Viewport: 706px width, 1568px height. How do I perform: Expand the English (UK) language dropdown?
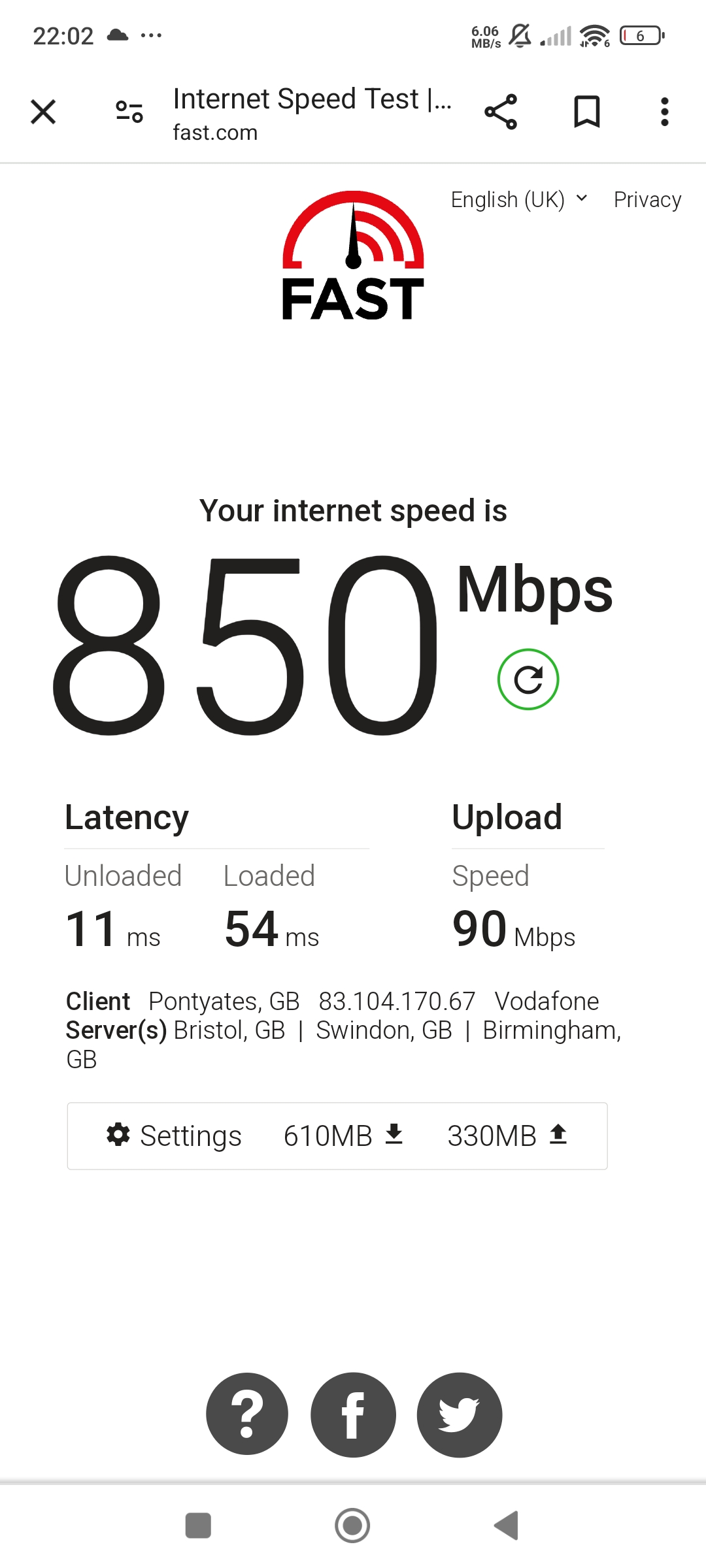click(x=519, y=199)
